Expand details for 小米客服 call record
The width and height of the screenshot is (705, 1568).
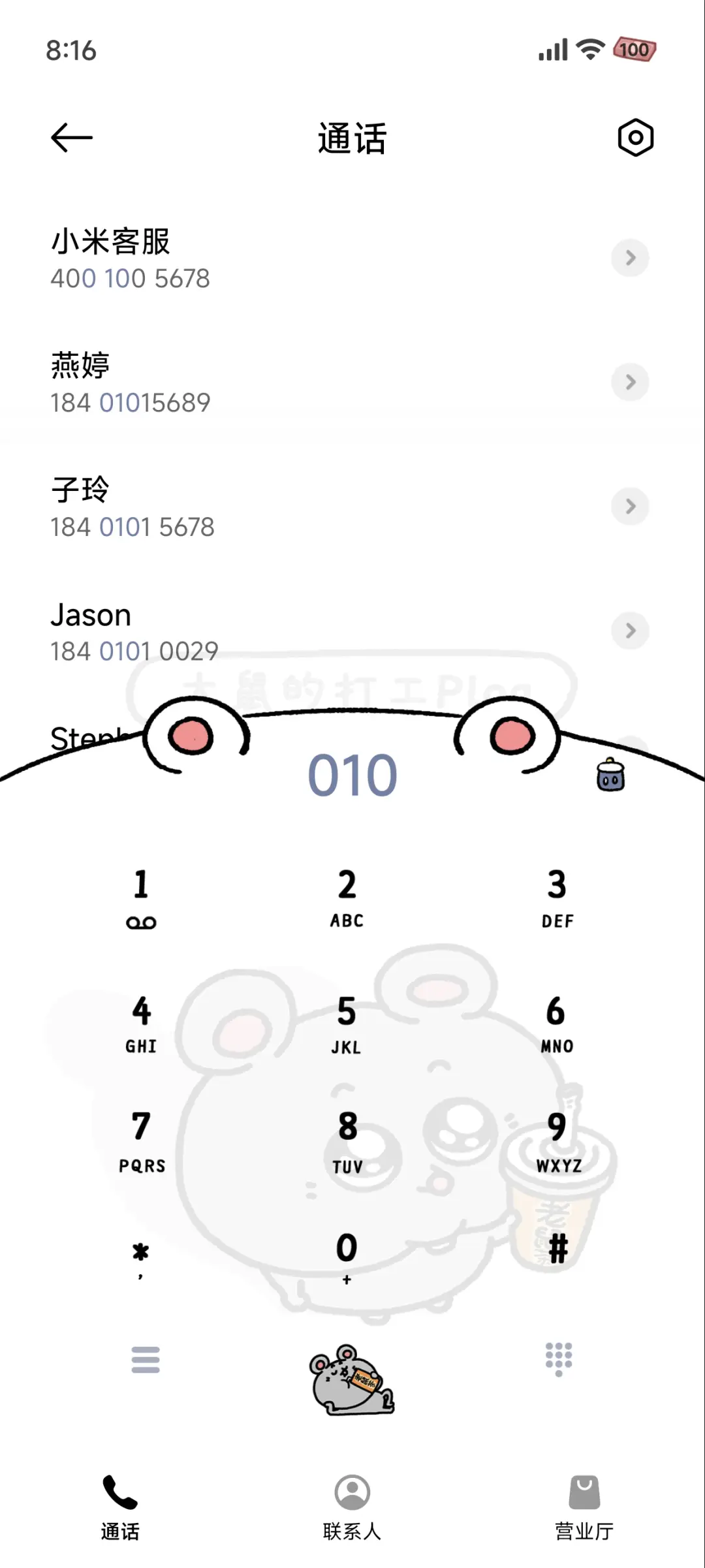pos(631,259)
